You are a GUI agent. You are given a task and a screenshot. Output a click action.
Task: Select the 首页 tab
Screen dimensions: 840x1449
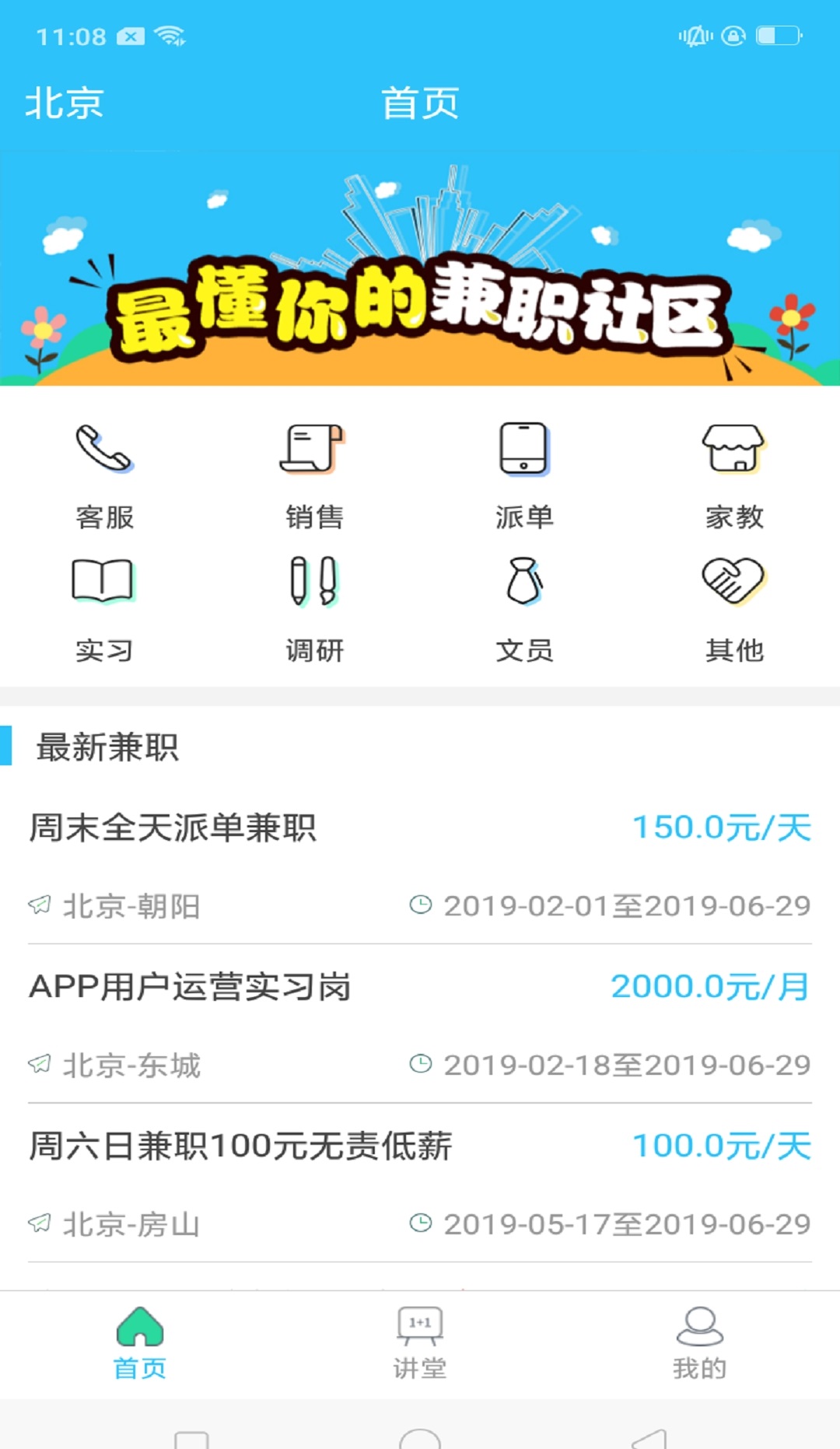coord(140,1344)
